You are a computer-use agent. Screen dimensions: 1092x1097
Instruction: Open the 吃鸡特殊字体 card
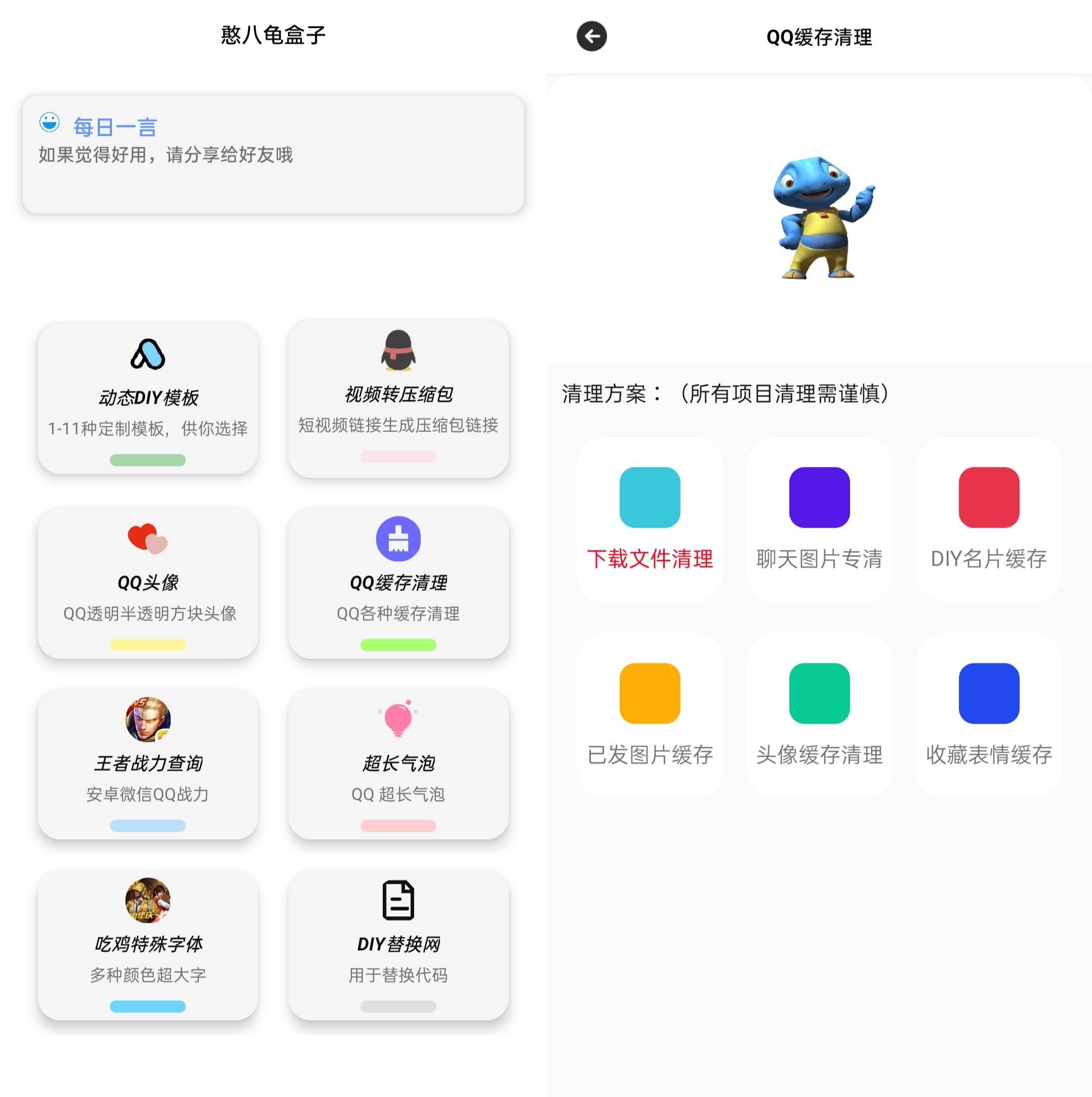coord(147,943)
